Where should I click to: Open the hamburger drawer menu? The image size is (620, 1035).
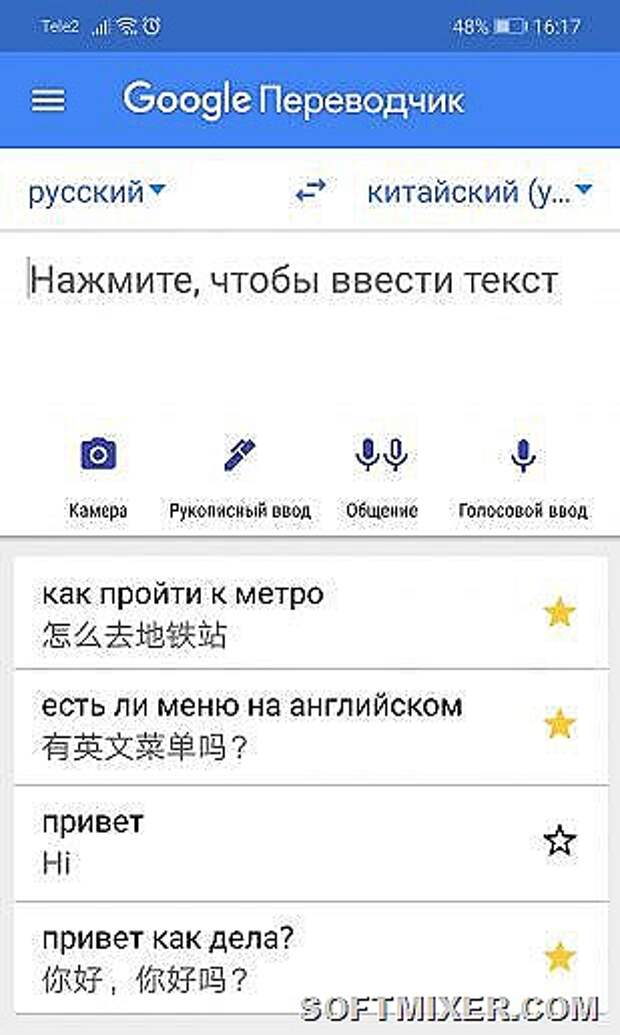pos(48,100)
